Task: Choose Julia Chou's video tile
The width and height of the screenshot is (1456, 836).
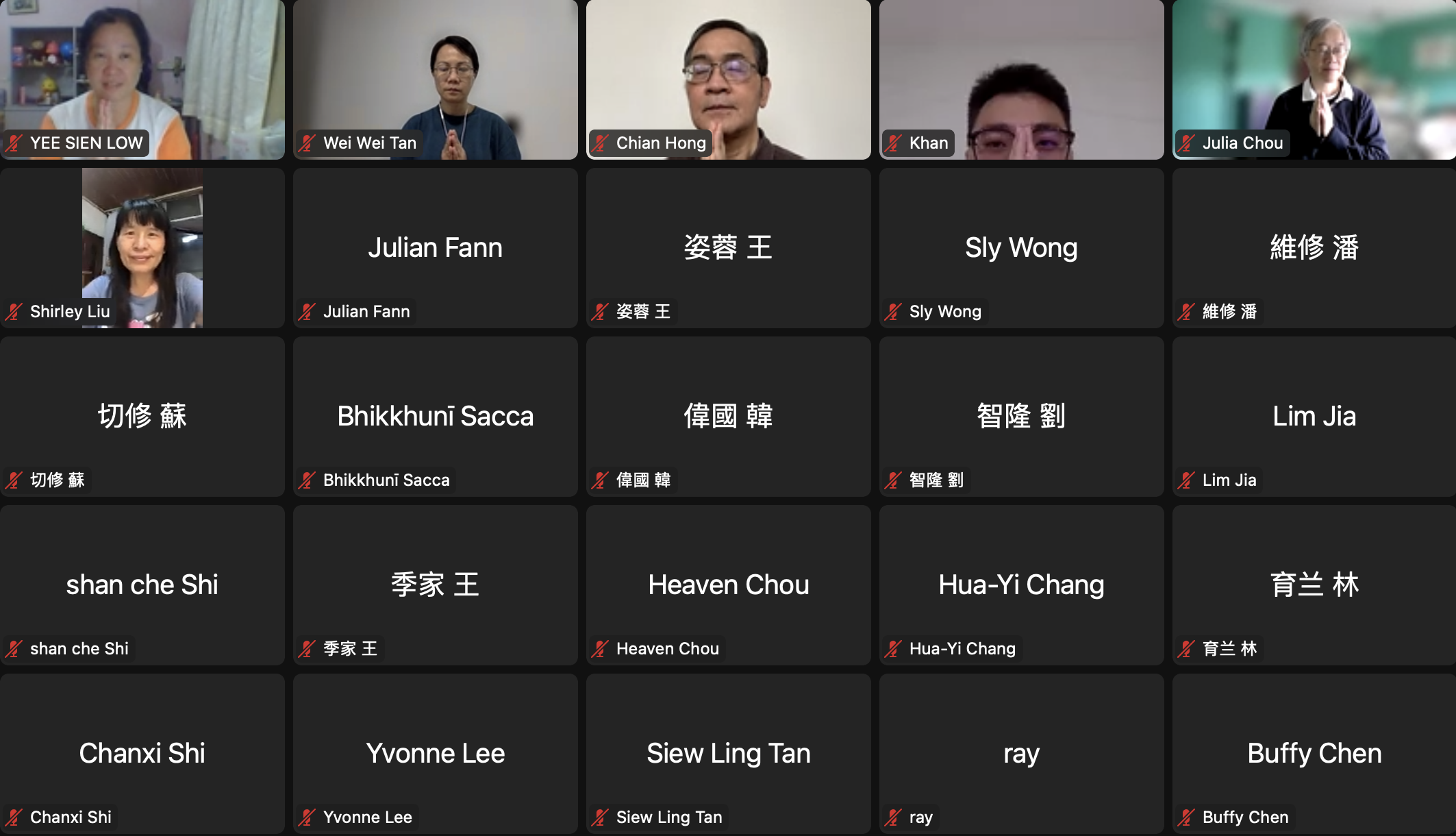Action: [x=1314, y=79]
